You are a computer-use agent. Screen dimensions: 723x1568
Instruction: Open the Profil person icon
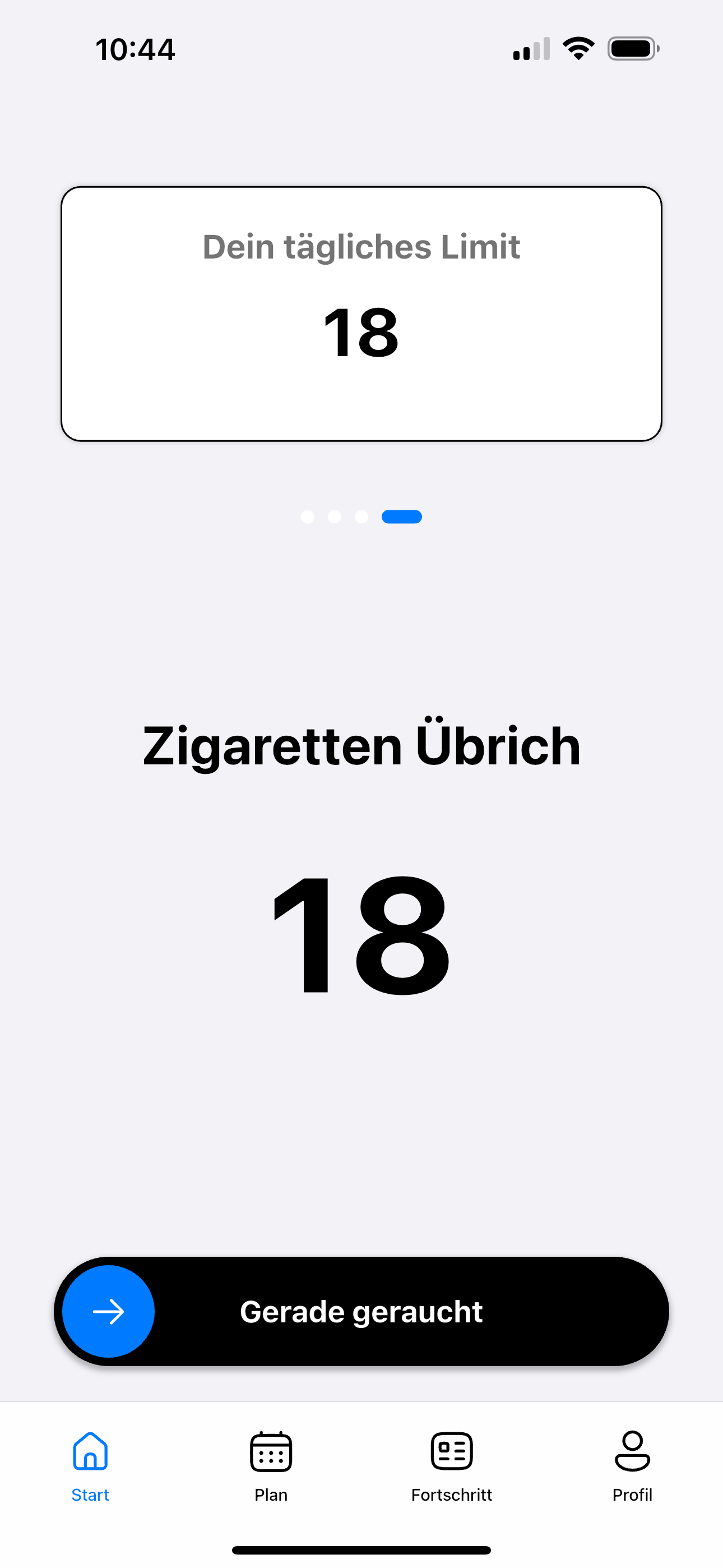632,1451
